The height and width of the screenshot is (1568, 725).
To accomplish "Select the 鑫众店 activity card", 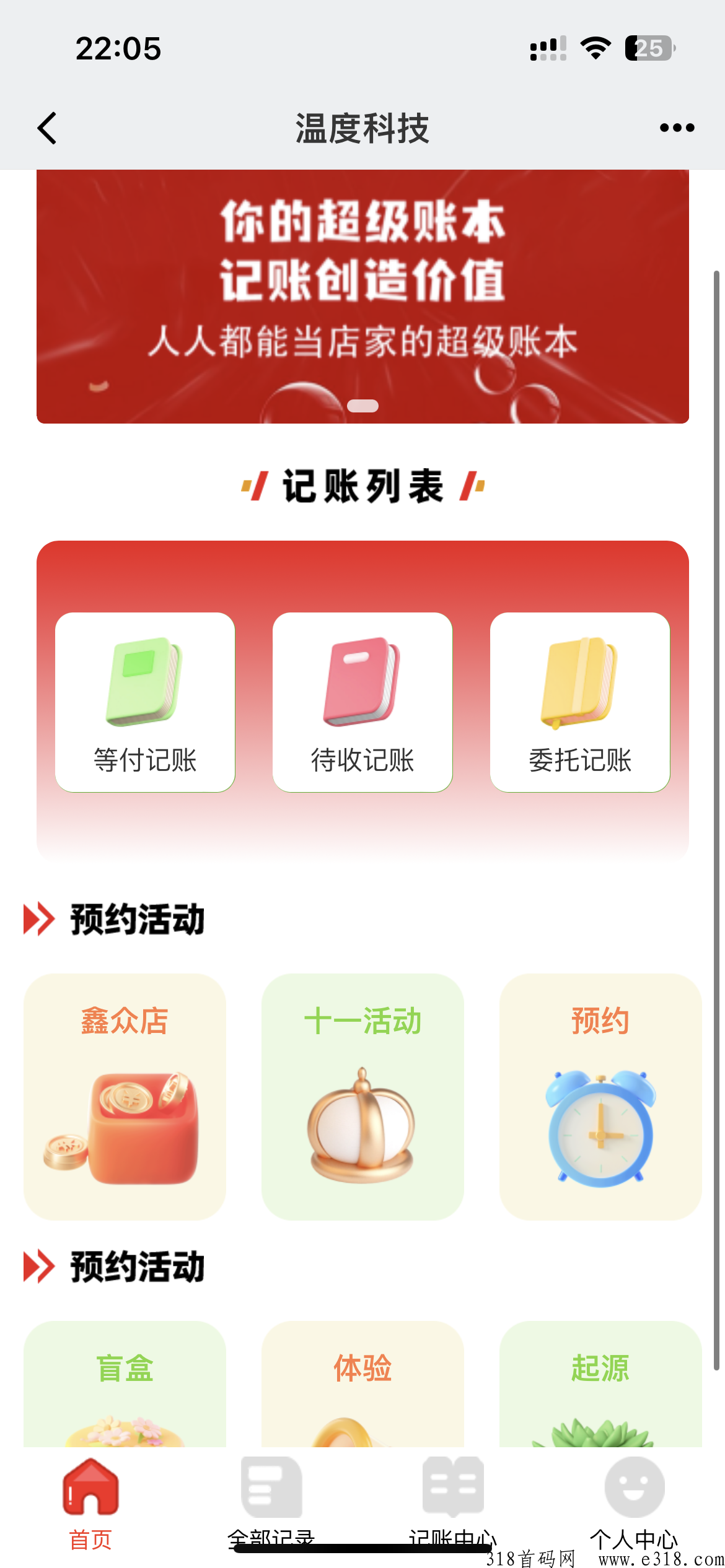I will pyautogui.click(x=125, y=1096).
